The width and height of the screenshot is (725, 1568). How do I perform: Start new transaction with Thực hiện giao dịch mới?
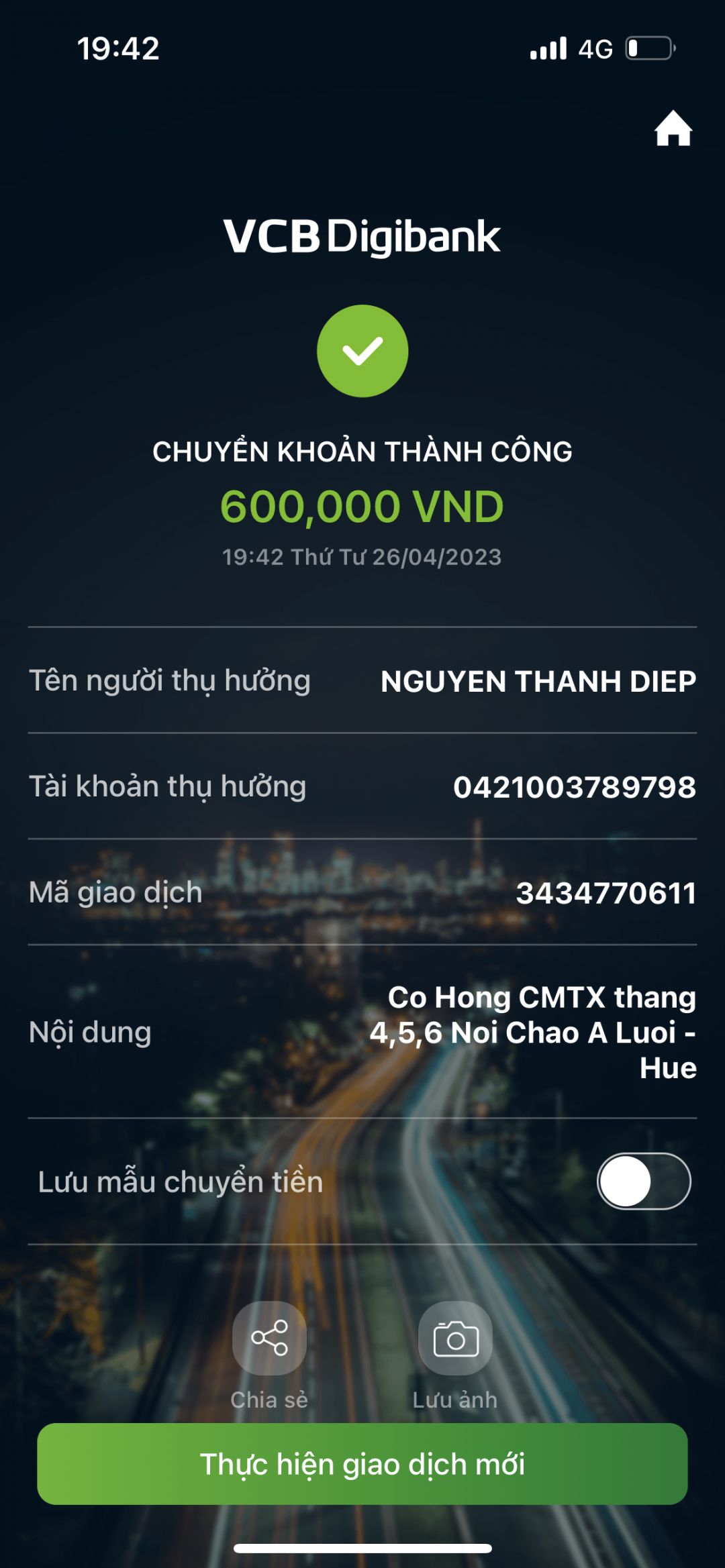pos(362,1463)
